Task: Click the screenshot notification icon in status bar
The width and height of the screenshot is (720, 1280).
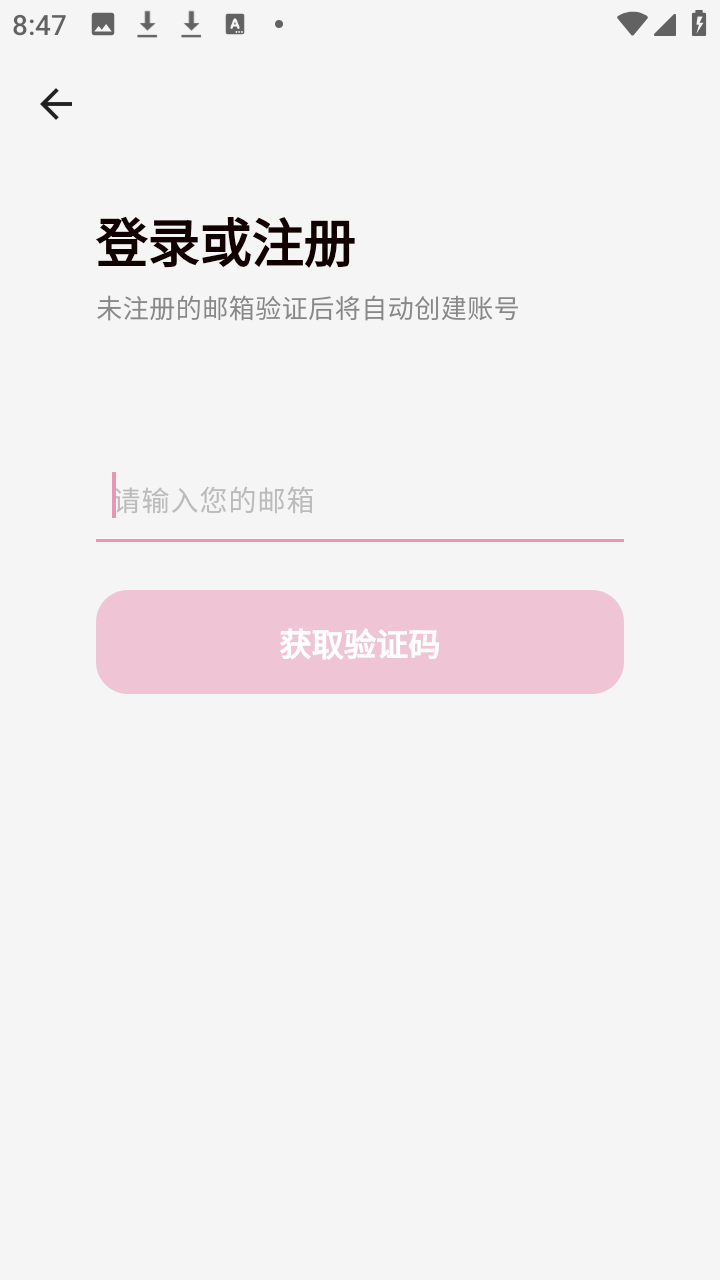Action: click(104, 22)
